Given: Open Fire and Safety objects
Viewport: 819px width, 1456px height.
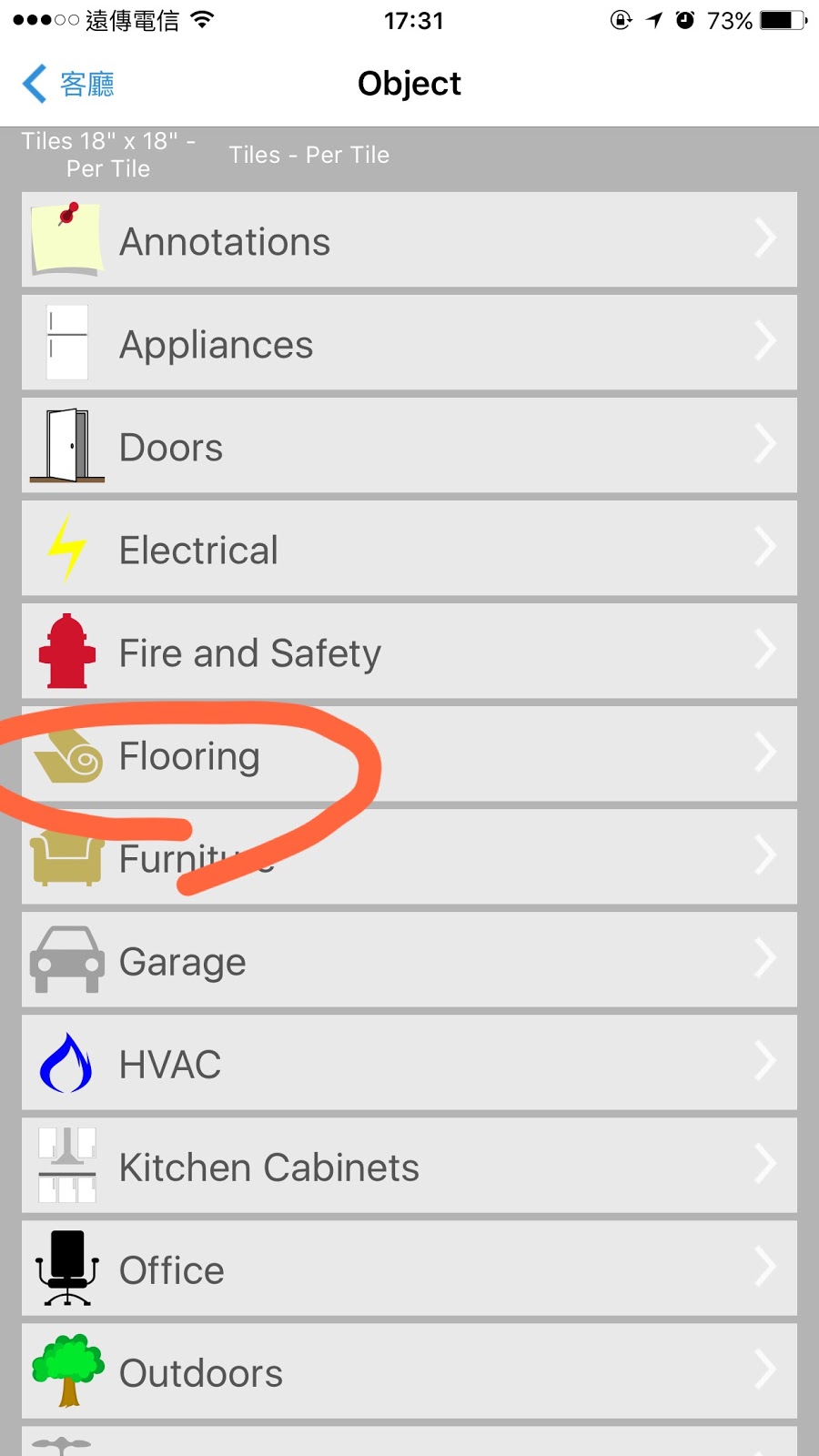Looking at the screenshot, I should (x=409, y=652).
